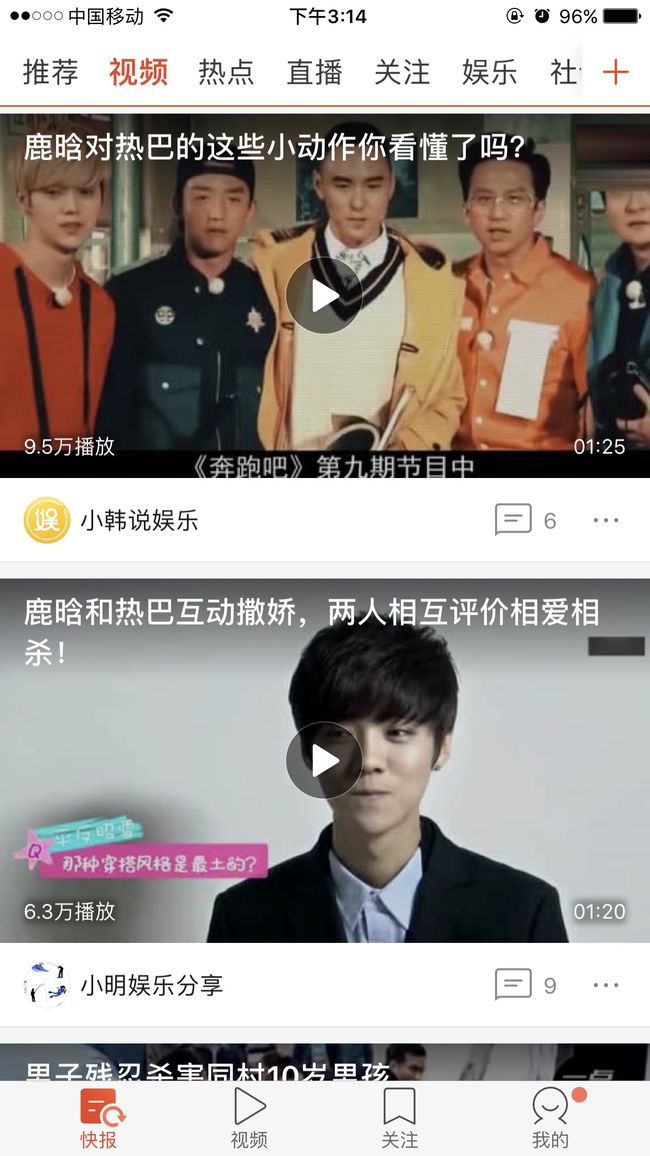The height and width of the screenshot is (1156, 650).
Task: Switch to the 推荐 top tab
Action: [50, 72]
